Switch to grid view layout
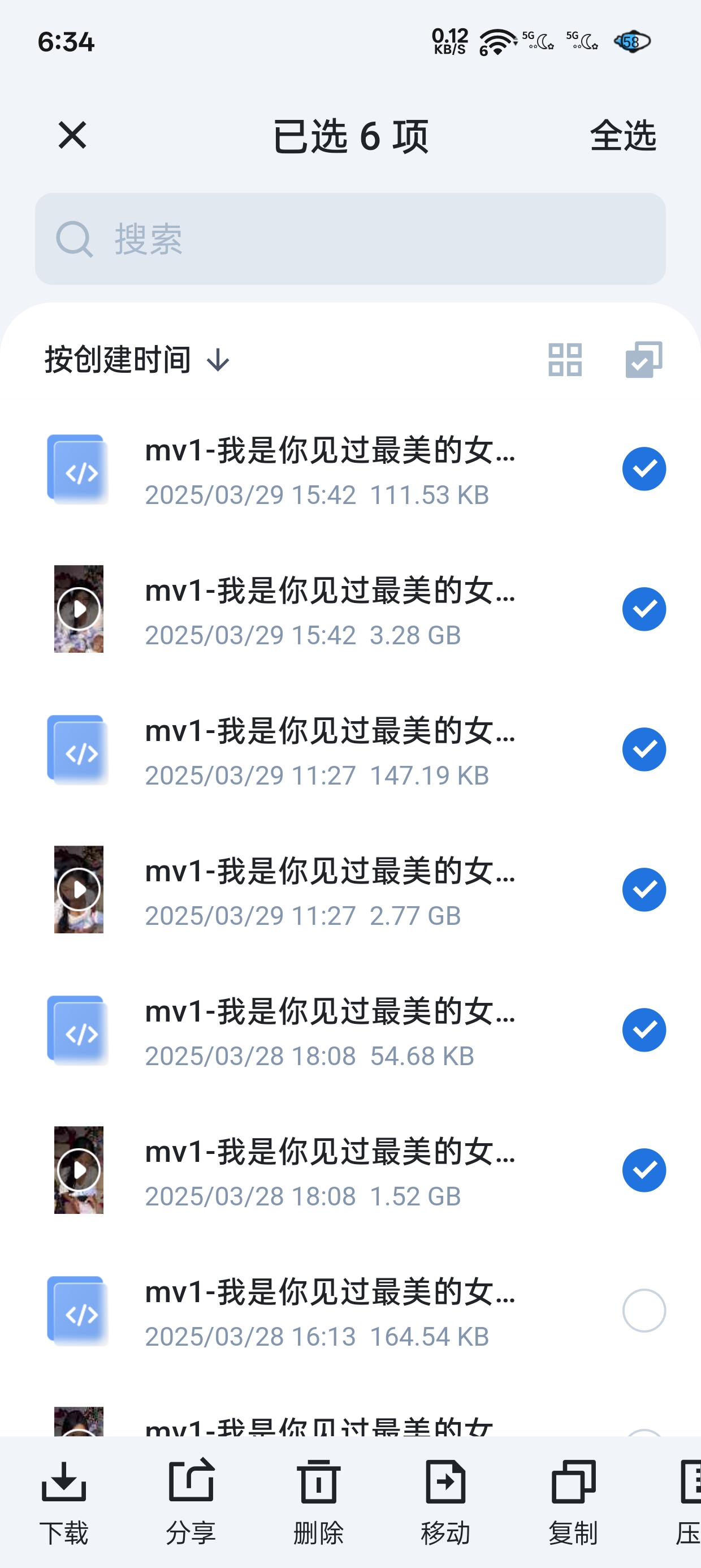This screenshot has height=1568, width=701. (x=565, y=360)
